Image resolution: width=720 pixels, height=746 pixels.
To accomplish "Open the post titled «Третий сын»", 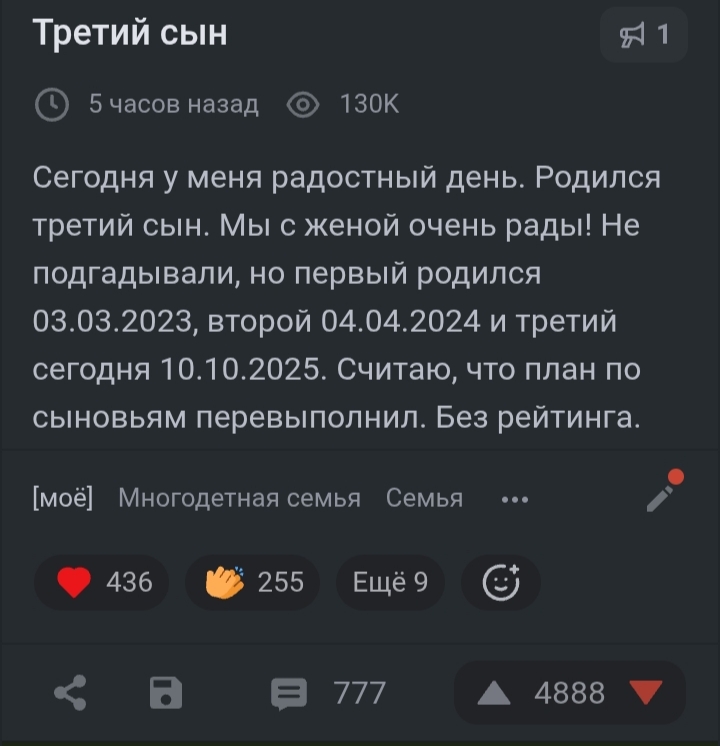I will [130, 33].
